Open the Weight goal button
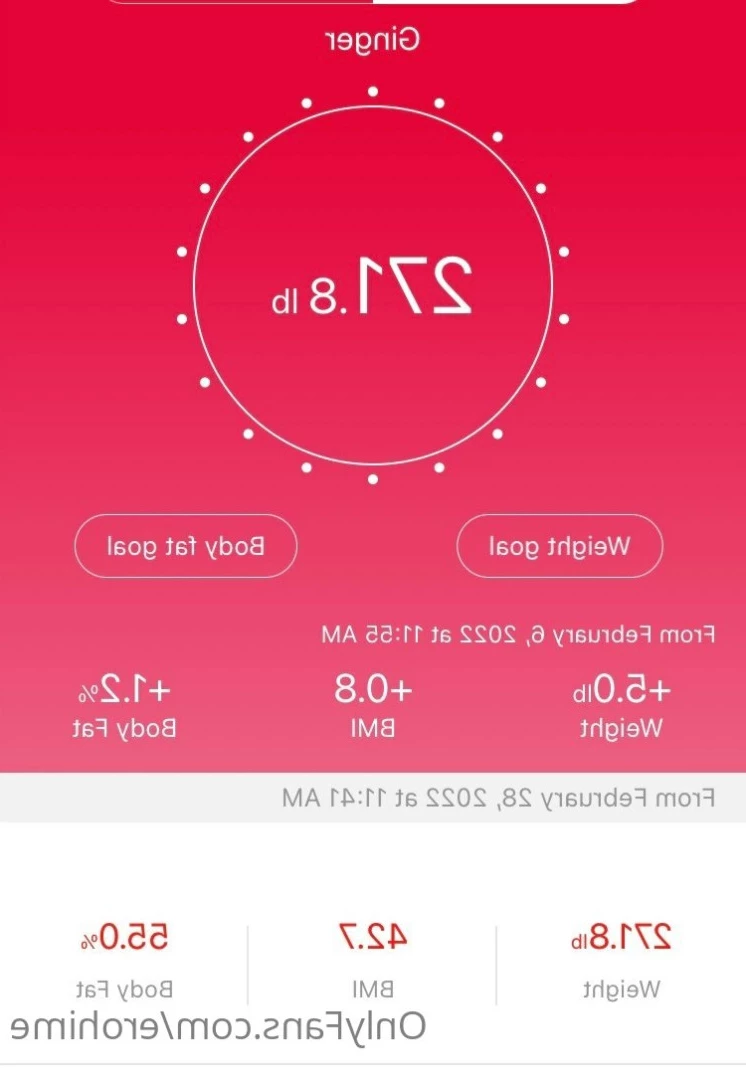Screen dimensions: 746x1080 coord(559,546)
